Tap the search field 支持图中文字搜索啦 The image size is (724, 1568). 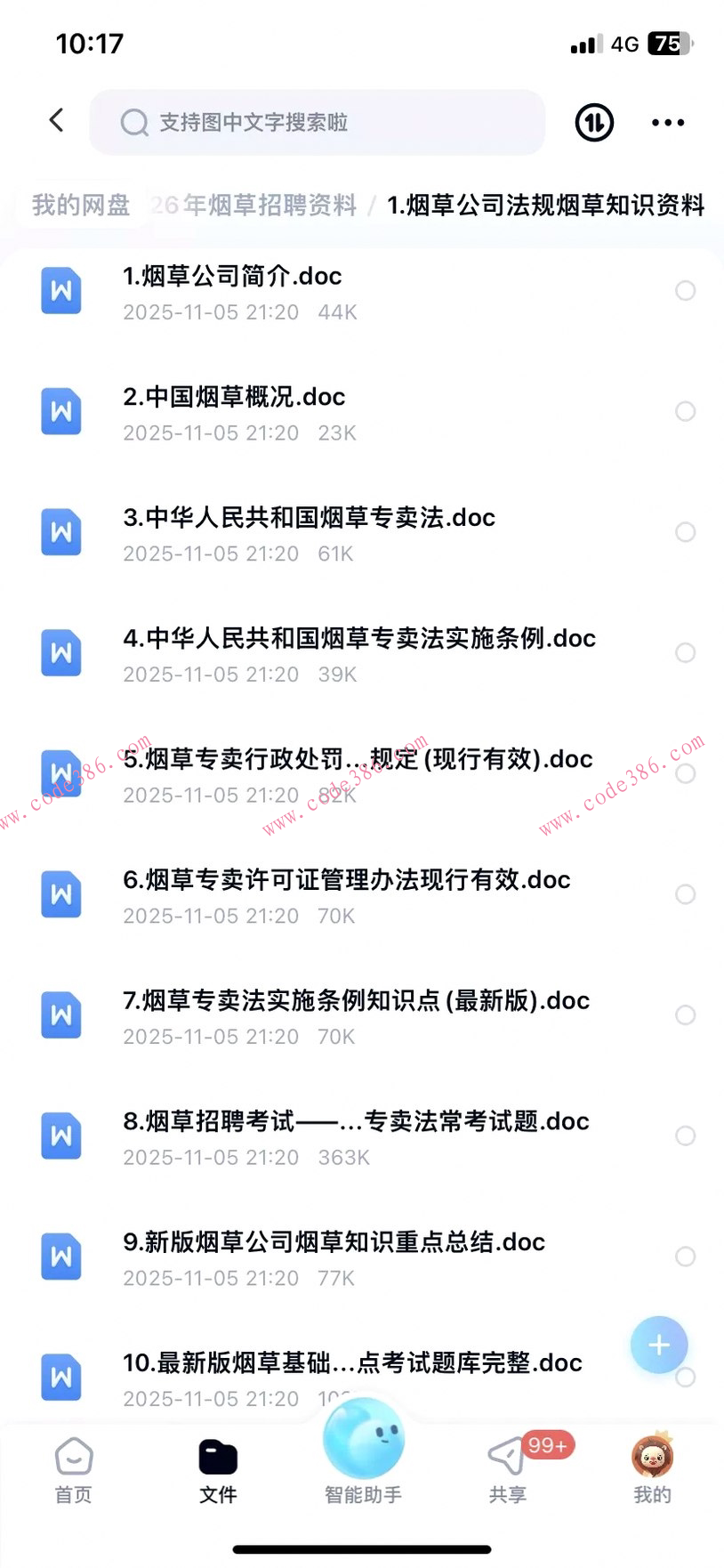[x=317, y=122]
